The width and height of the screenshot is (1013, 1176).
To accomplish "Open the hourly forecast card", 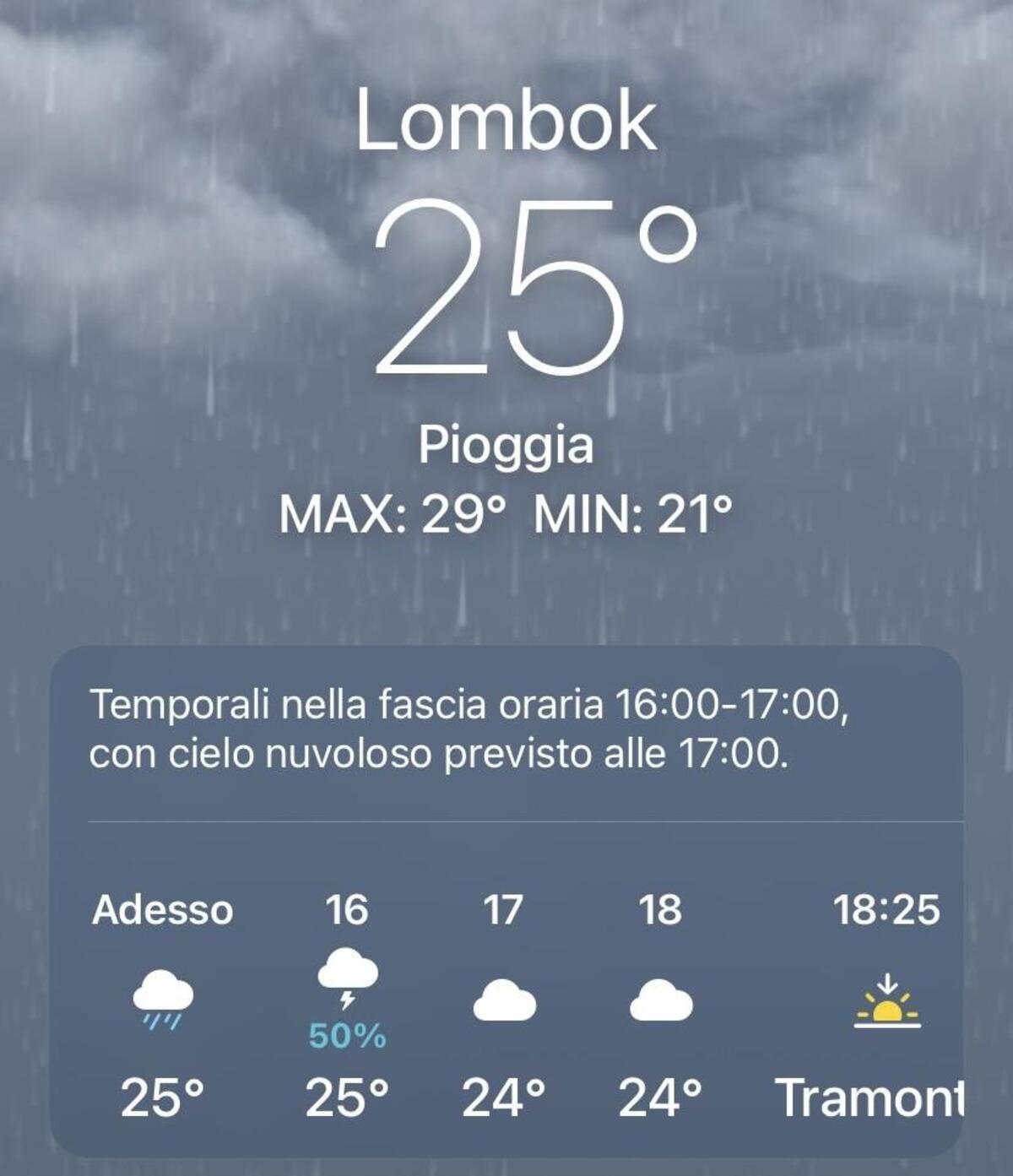I will [x=506, y=903].
